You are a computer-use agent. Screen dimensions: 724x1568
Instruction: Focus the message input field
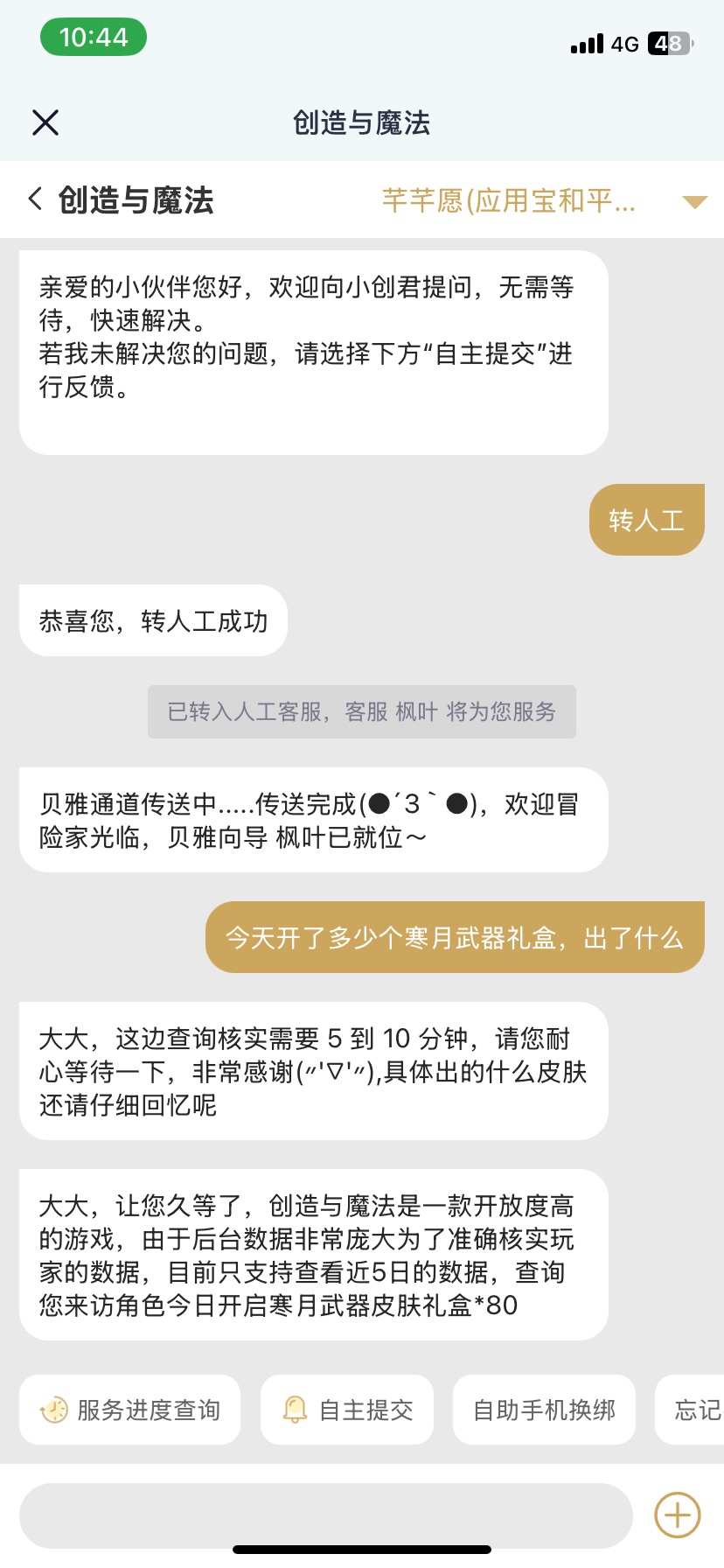click(x=325, y=1515)
